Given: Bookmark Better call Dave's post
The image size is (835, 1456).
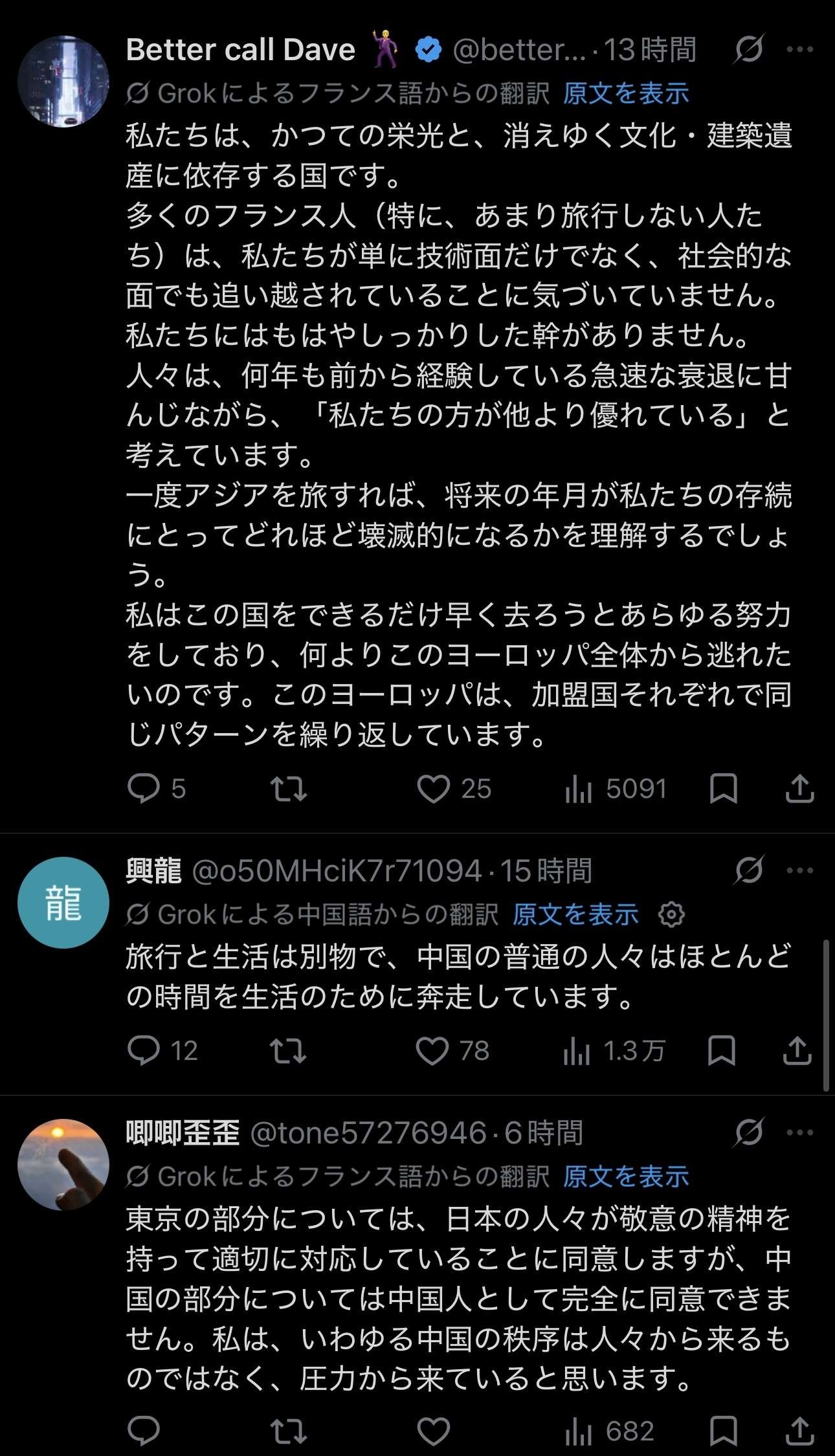Looking at the screenshot, I should 723,789.
